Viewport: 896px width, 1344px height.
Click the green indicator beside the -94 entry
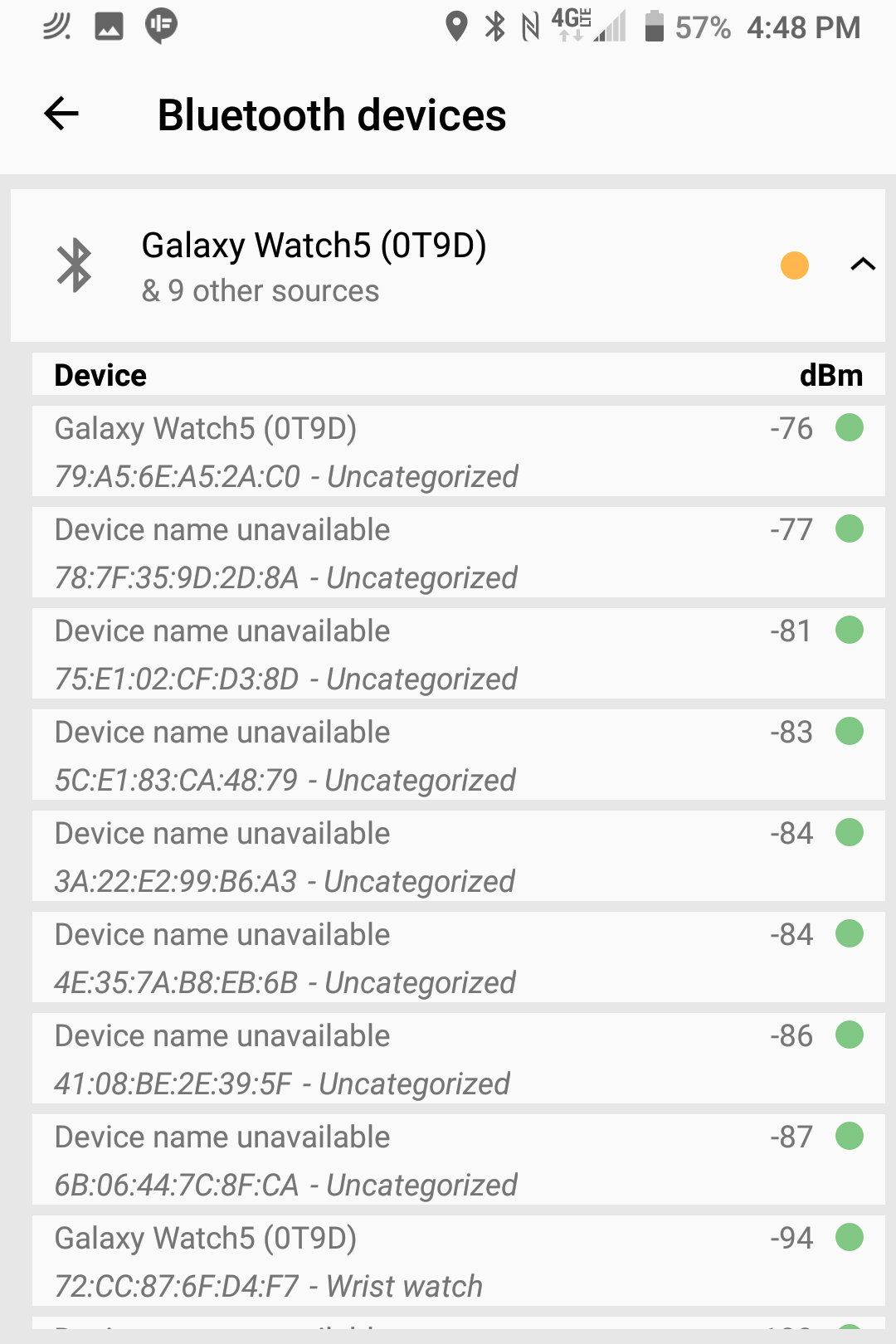click(x=849, y=1238)
